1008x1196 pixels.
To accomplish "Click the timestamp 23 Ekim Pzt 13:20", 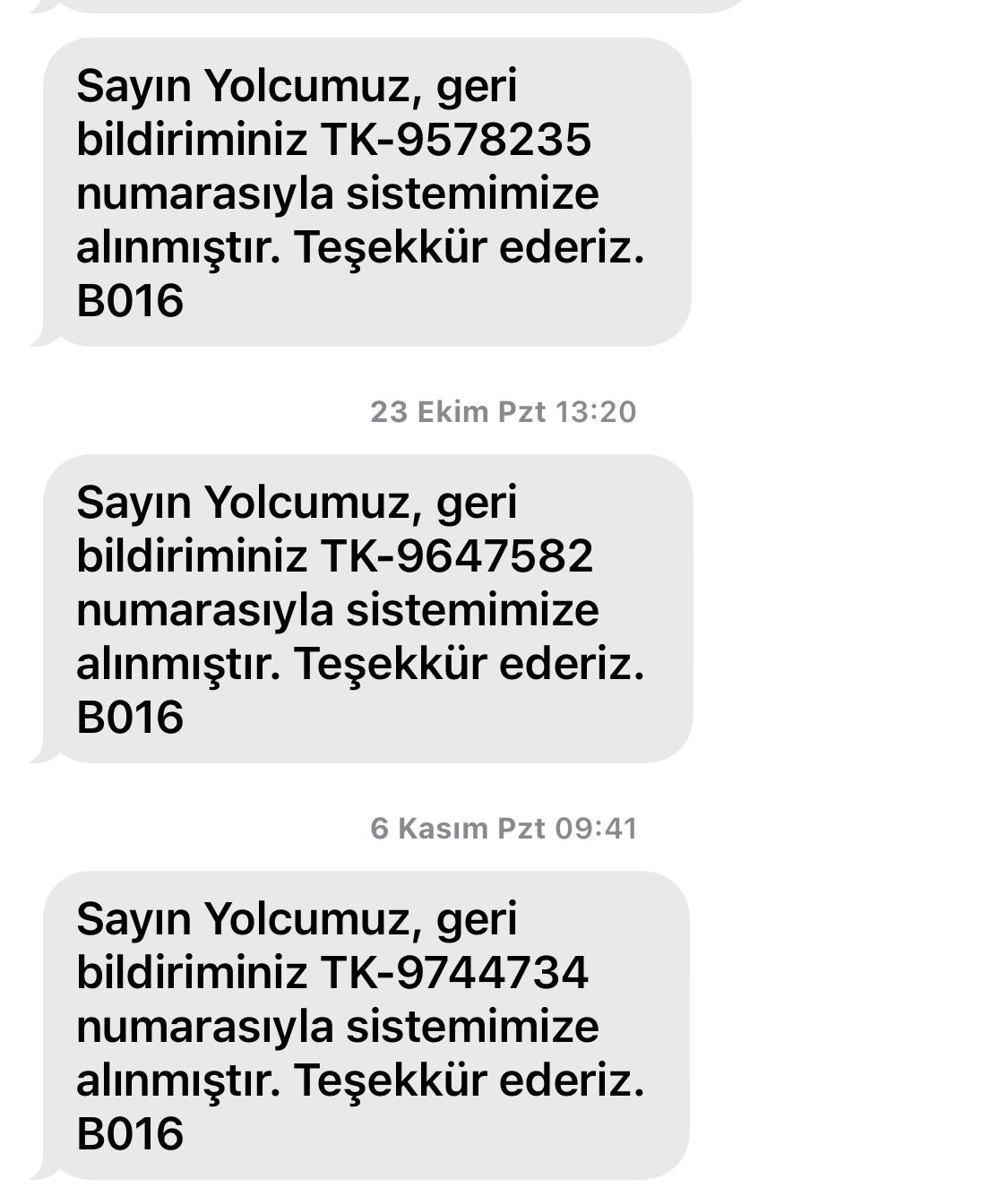I will pos(504,410).
